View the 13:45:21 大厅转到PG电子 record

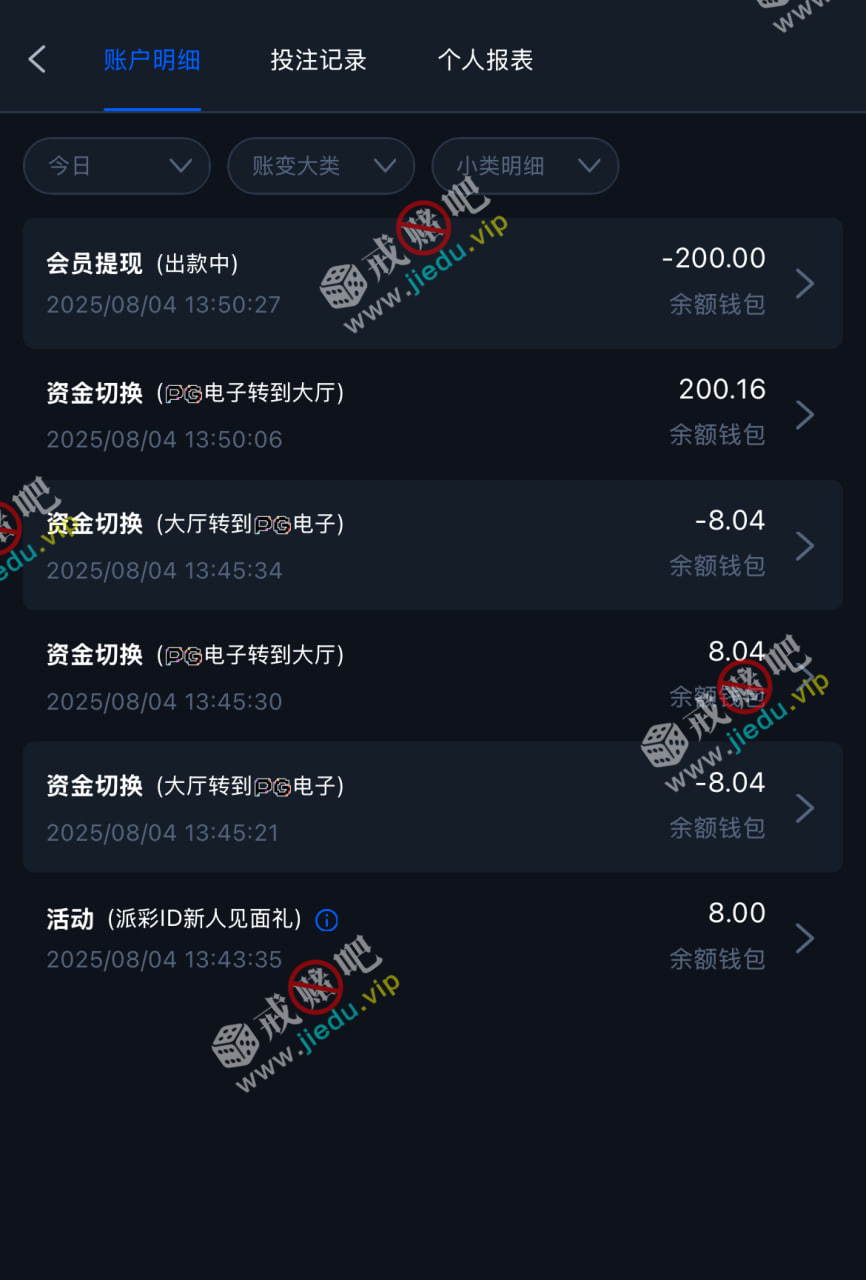(432, 807)
